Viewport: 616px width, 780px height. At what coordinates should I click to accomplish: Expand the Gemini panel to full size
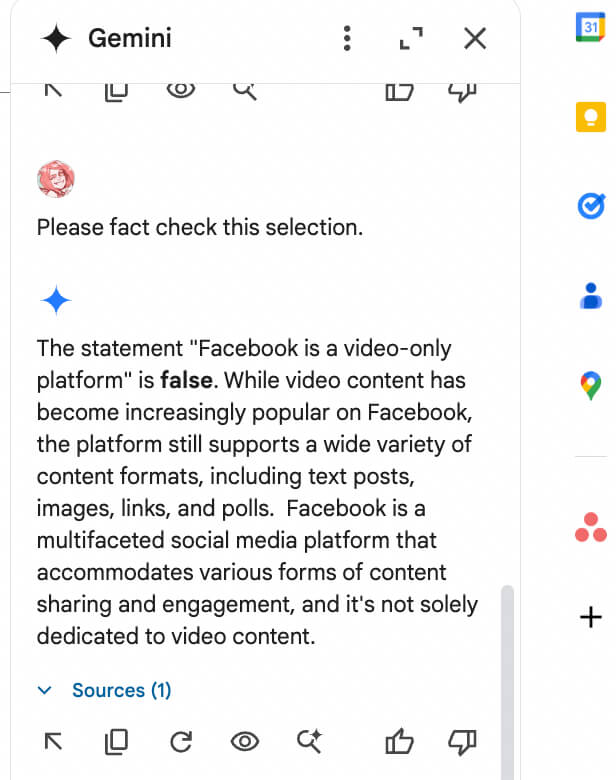[410, 39]
